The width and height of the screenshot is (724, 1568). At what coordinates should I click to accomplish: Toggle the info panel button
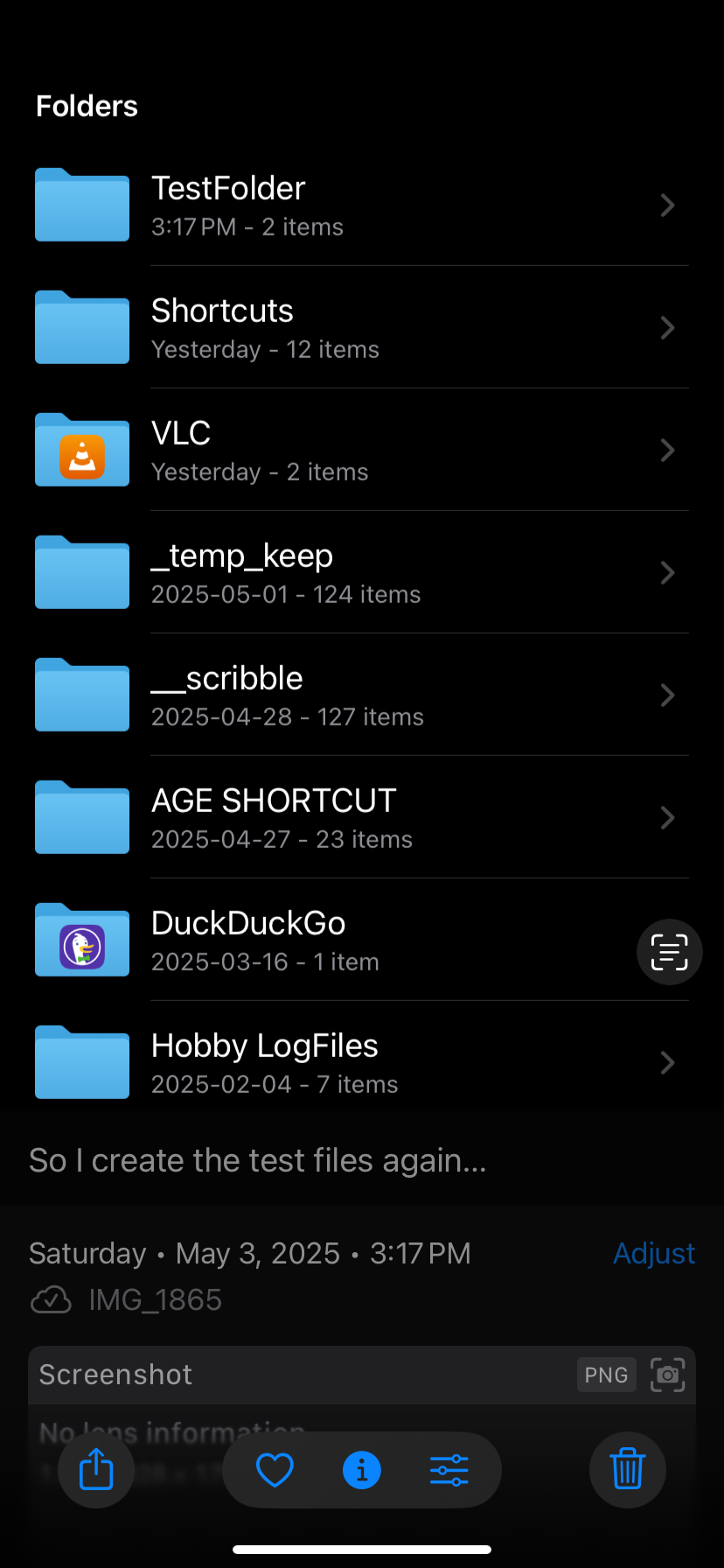pyautogui.click(x=362, y=1470)
